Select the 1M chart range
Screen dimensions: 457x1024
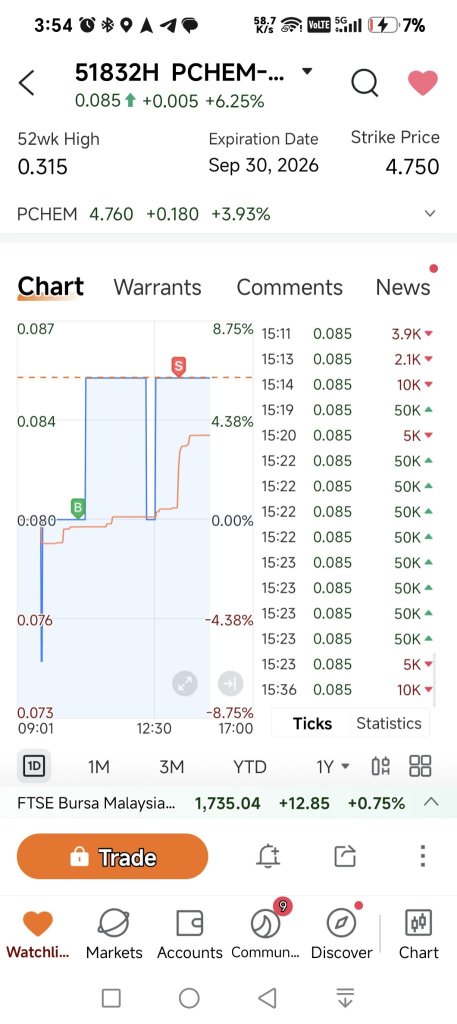[99, 767]
